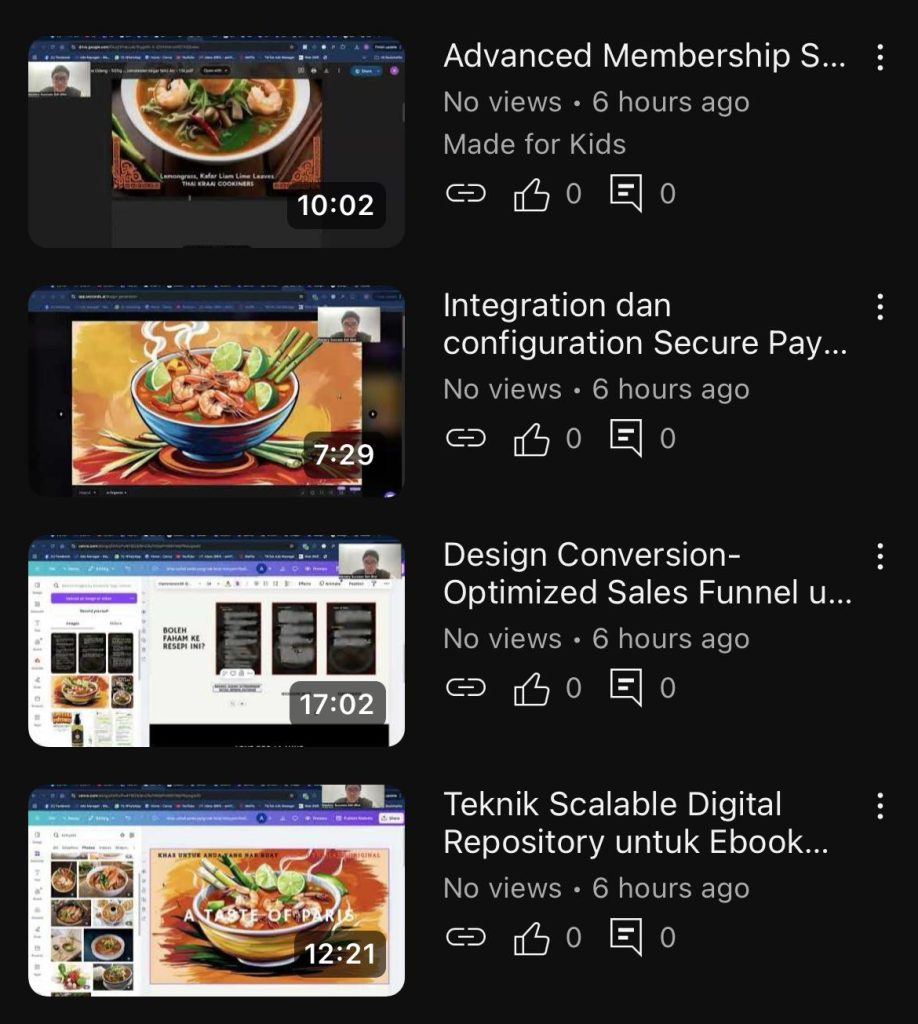
Task: Open overflow menu for Design Conversion-Optimized video
Action: pos(880,556)
